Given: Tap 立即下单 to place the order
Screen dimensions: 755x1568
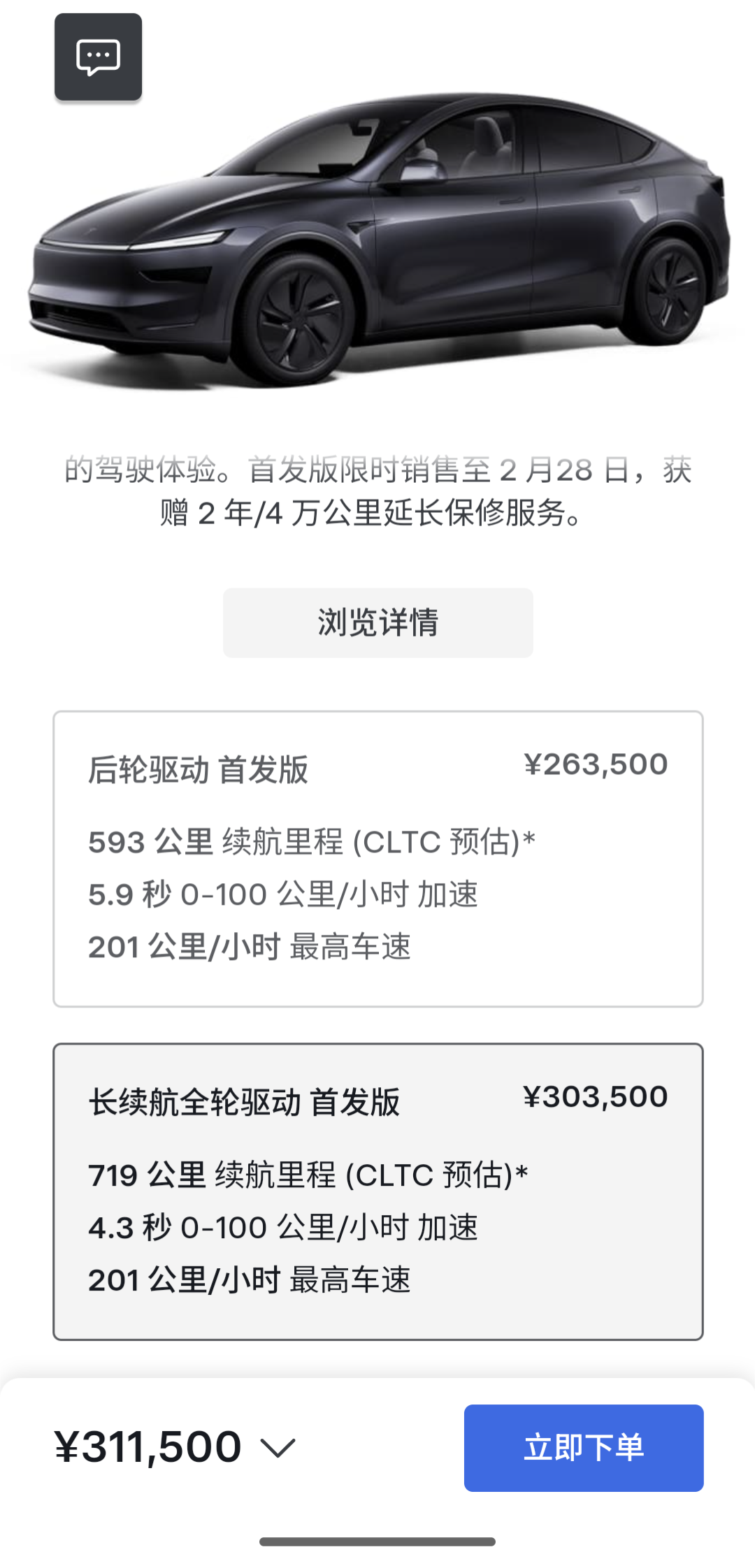Looking at the screenshot, I should [x=584, y=1448].
